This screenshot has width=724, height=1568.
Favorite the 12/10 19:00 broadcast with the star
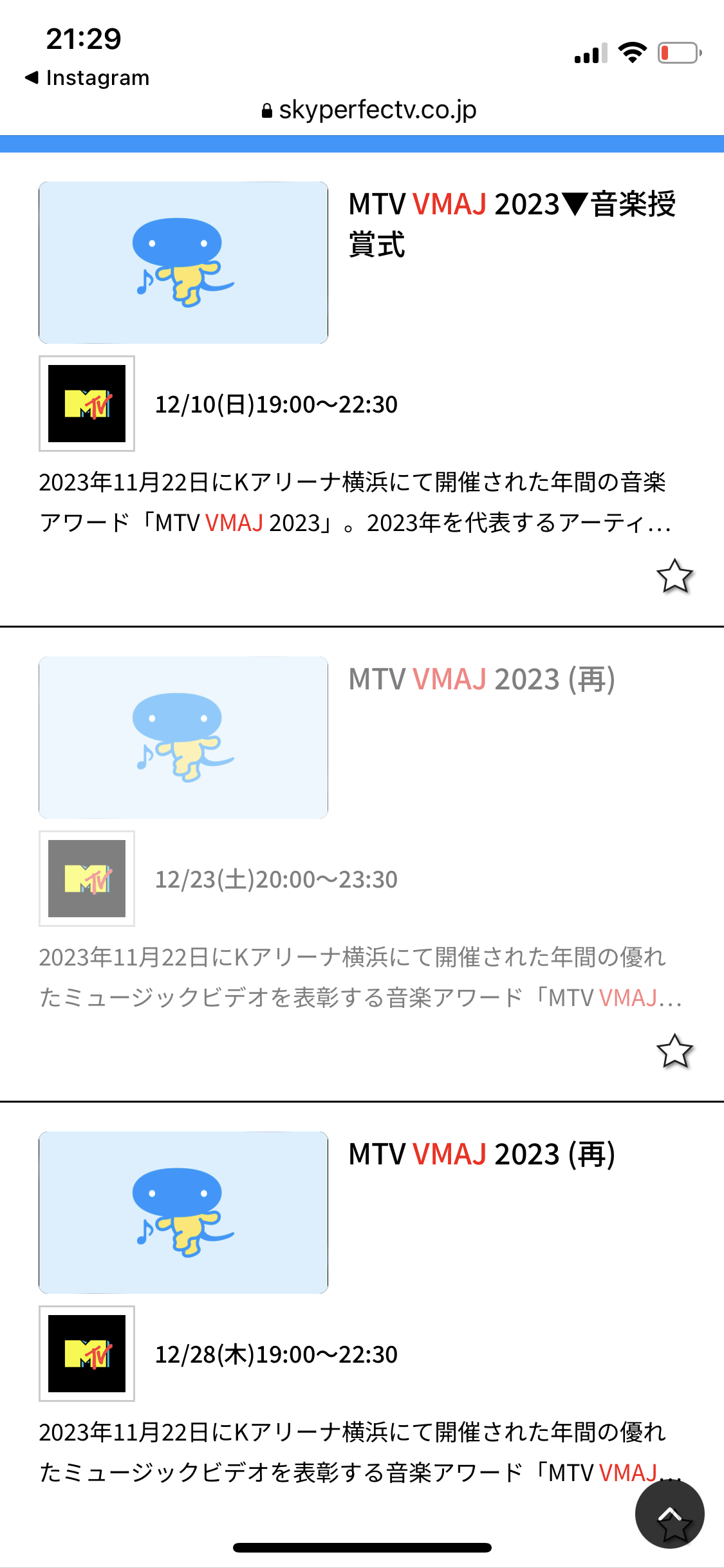tap(674, 576)
